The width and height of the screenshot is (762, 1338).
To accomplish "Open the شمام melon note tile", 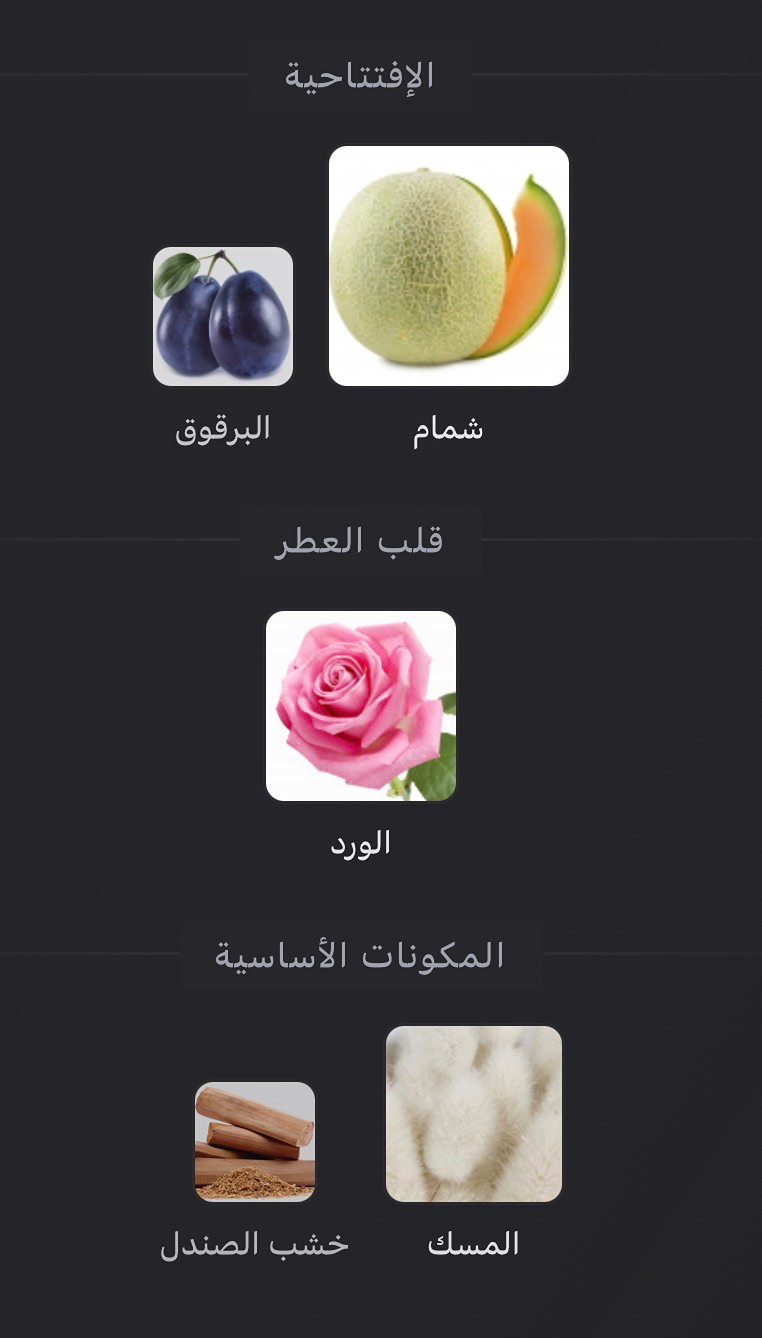I will click(448, 266).
